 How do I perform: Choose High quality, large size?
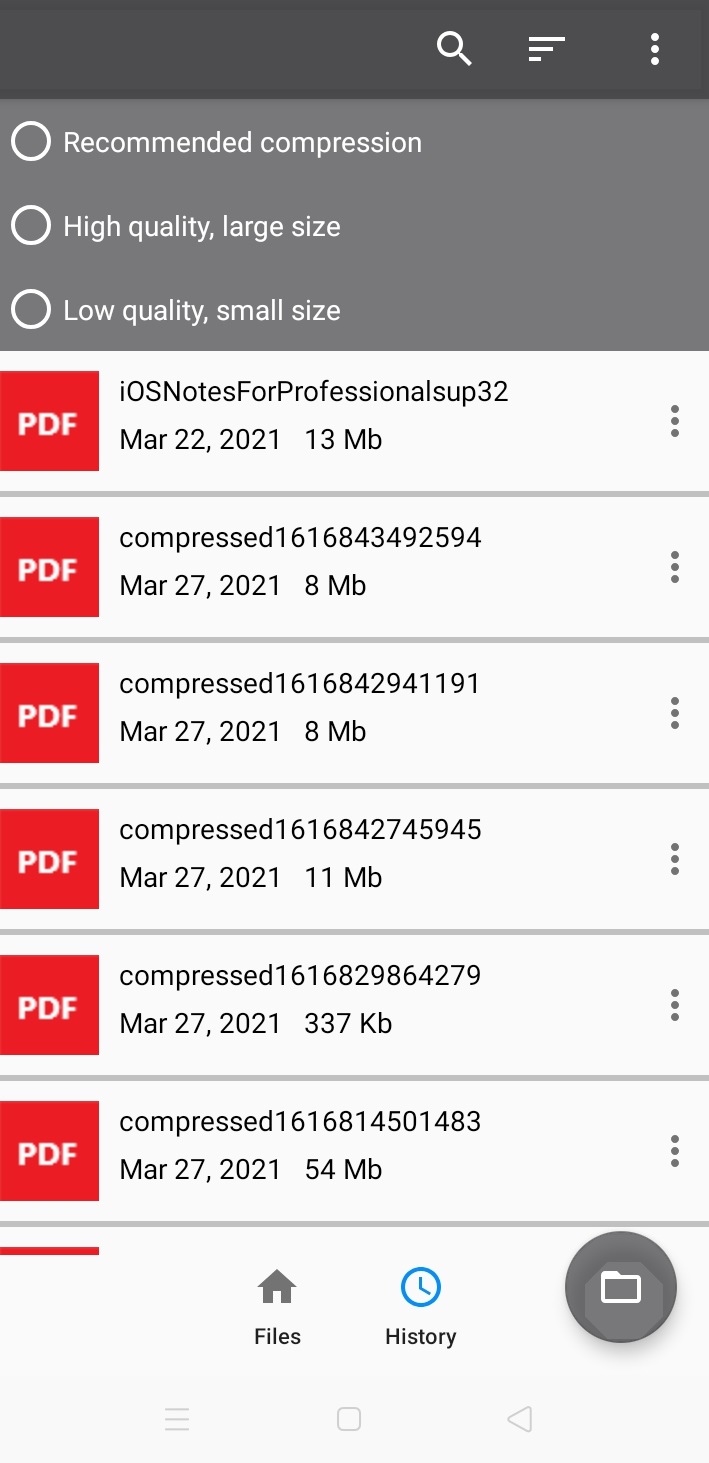(x=176, y=226)
